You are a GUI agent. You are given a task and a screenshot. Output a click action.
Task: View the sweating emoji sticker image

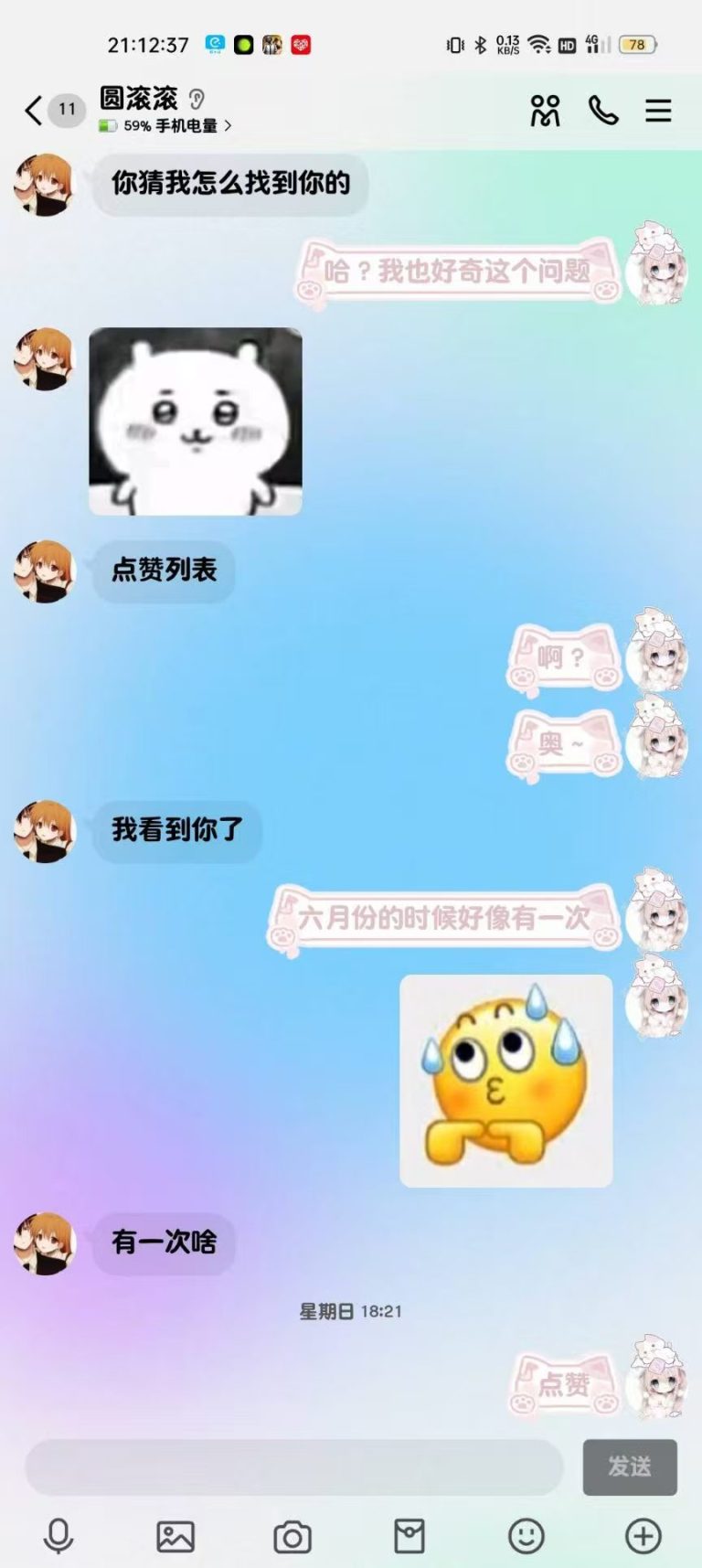(x=506, y=1081)
